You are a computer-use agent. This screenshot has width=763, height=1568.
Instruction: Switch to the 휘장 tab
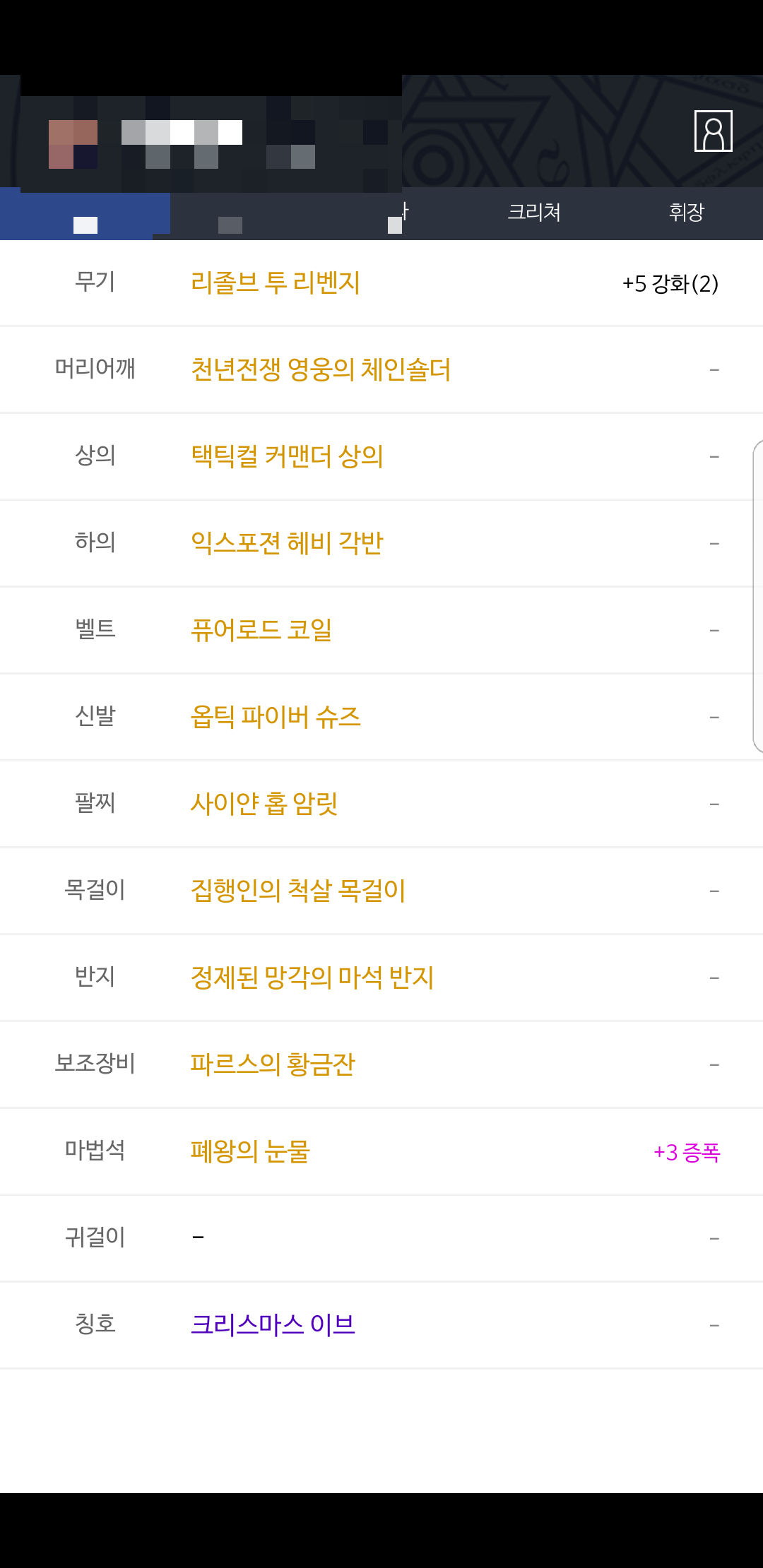tap(686, 212)
